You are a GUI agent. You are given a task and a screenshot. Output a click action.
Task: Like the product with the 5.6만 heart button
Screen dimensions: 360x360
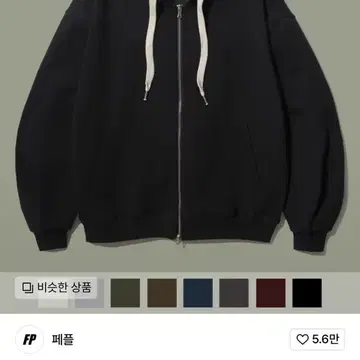coord(317,340)
